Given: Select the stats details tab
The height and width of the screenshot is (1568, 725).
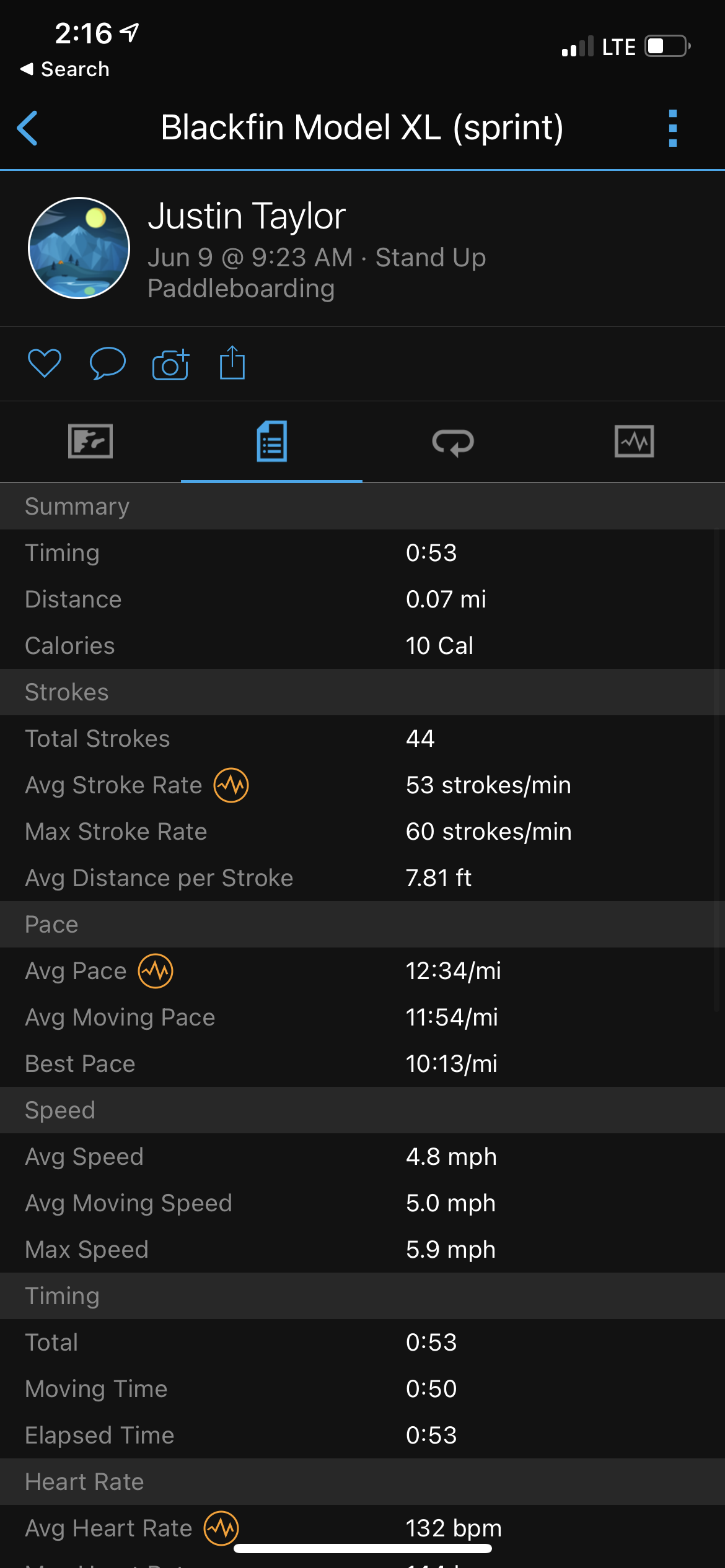Looking at the screenshot, I should pos(272,441).
